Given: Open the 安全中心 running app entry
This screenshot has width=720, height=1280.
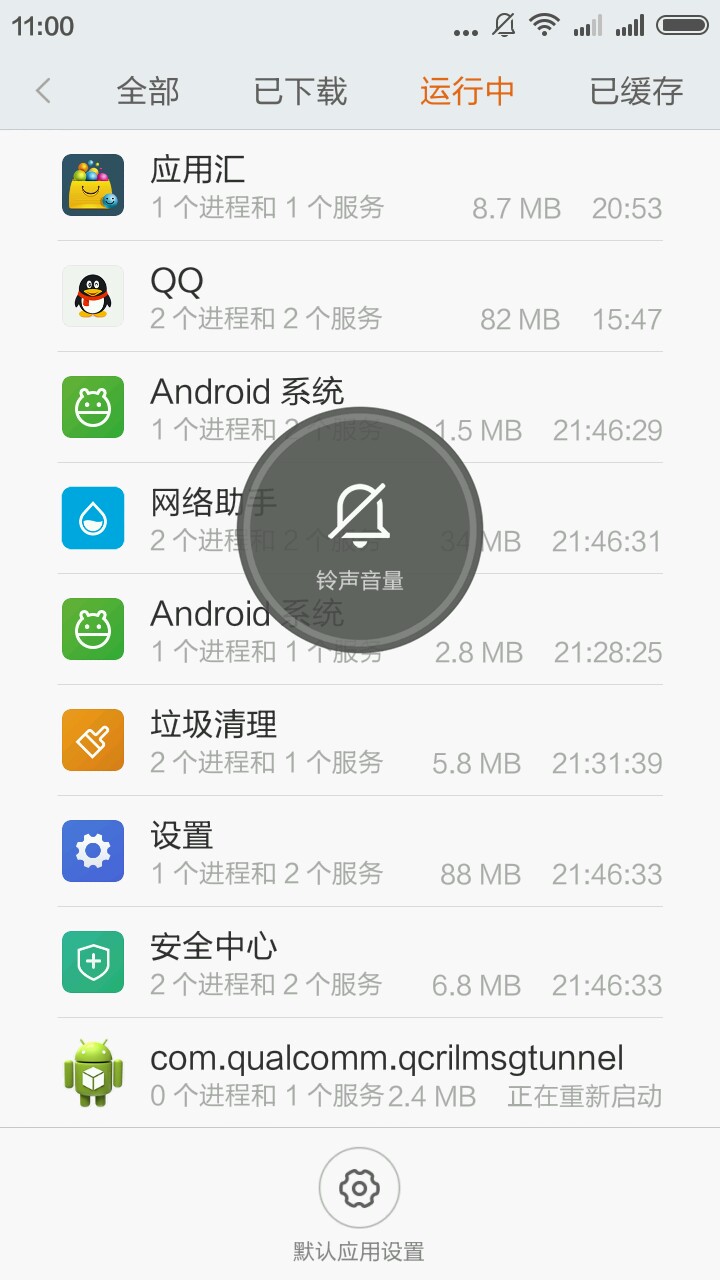Looking at the screenshot, I should 360,963.
